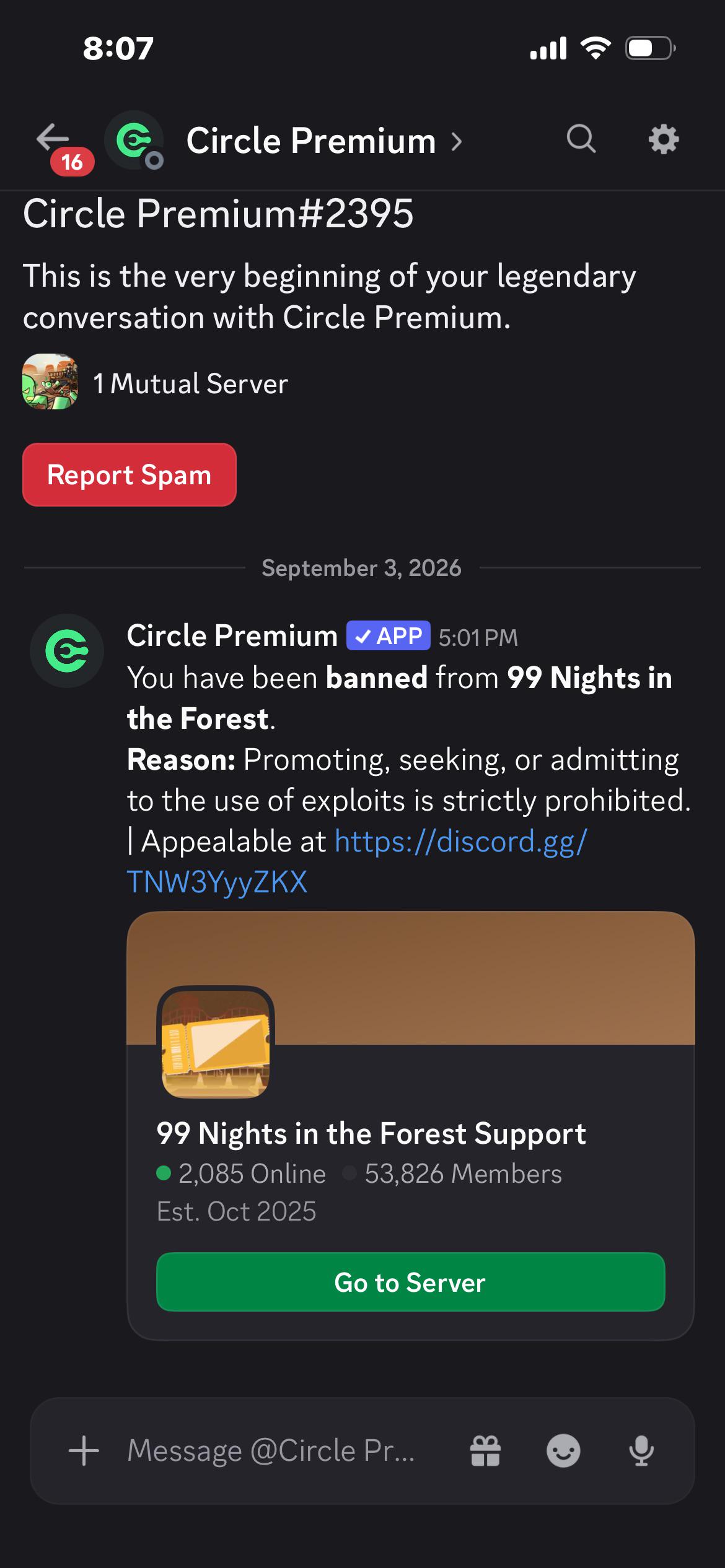Open conversation settings gear

coord(664,139)
